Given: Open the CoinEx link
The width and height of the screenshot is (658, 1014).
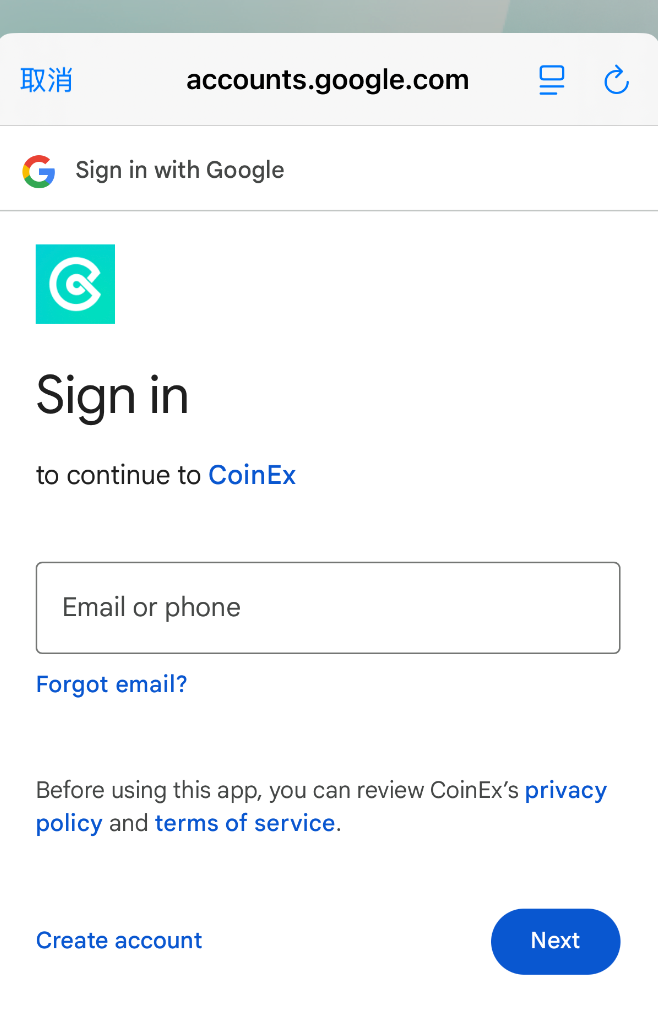Looking at the screenshot, I should 252,475.
